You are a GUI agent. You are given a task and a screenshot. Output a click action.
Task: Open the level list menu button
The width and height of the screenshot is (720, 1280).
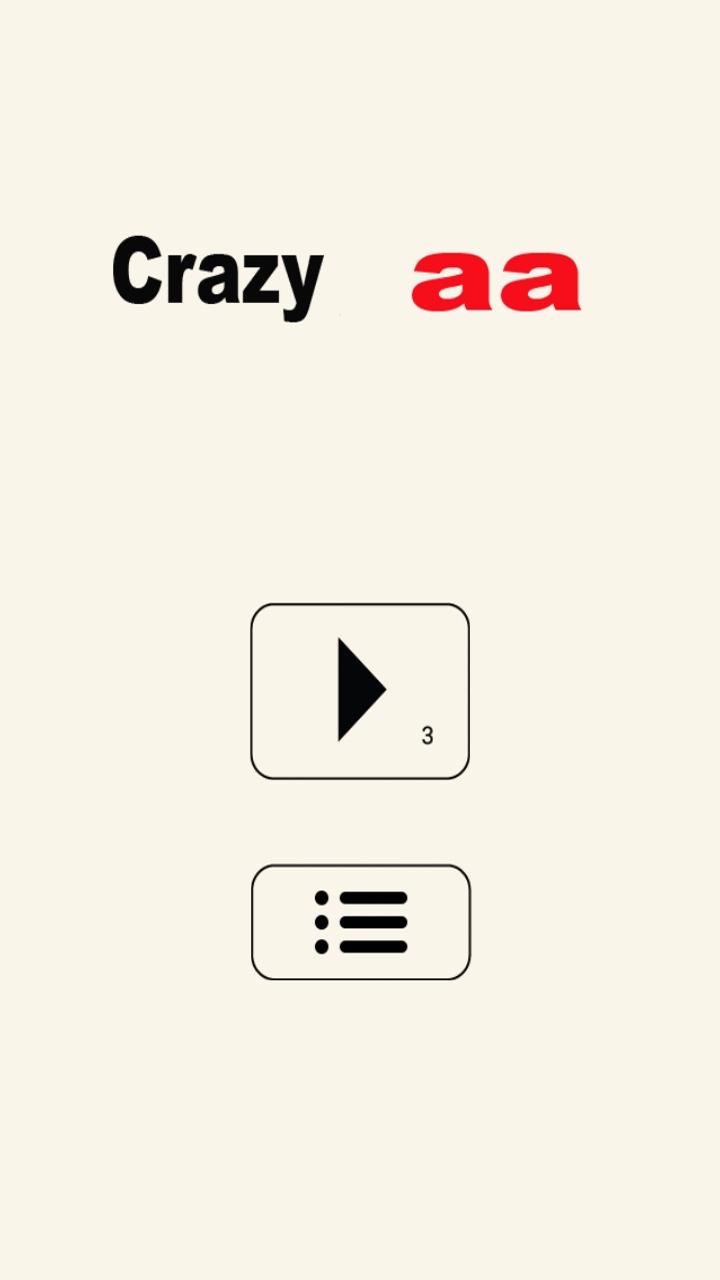coord(360,922)
